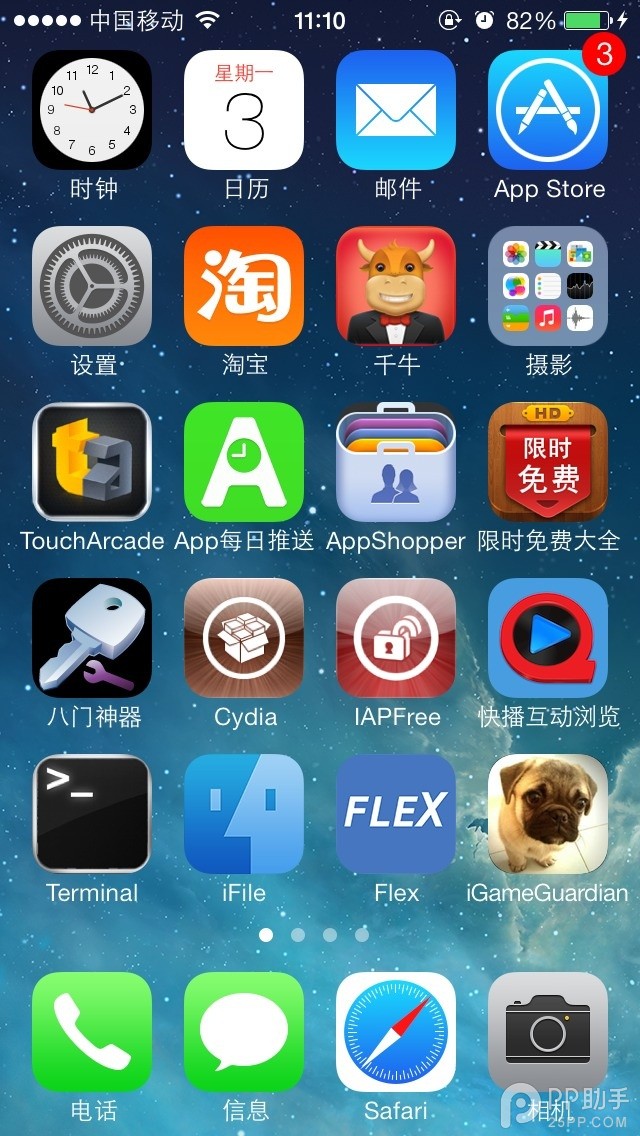Open the 时钟 clock app
Screen dimensions: 640x1136
[x=92, y=110]
